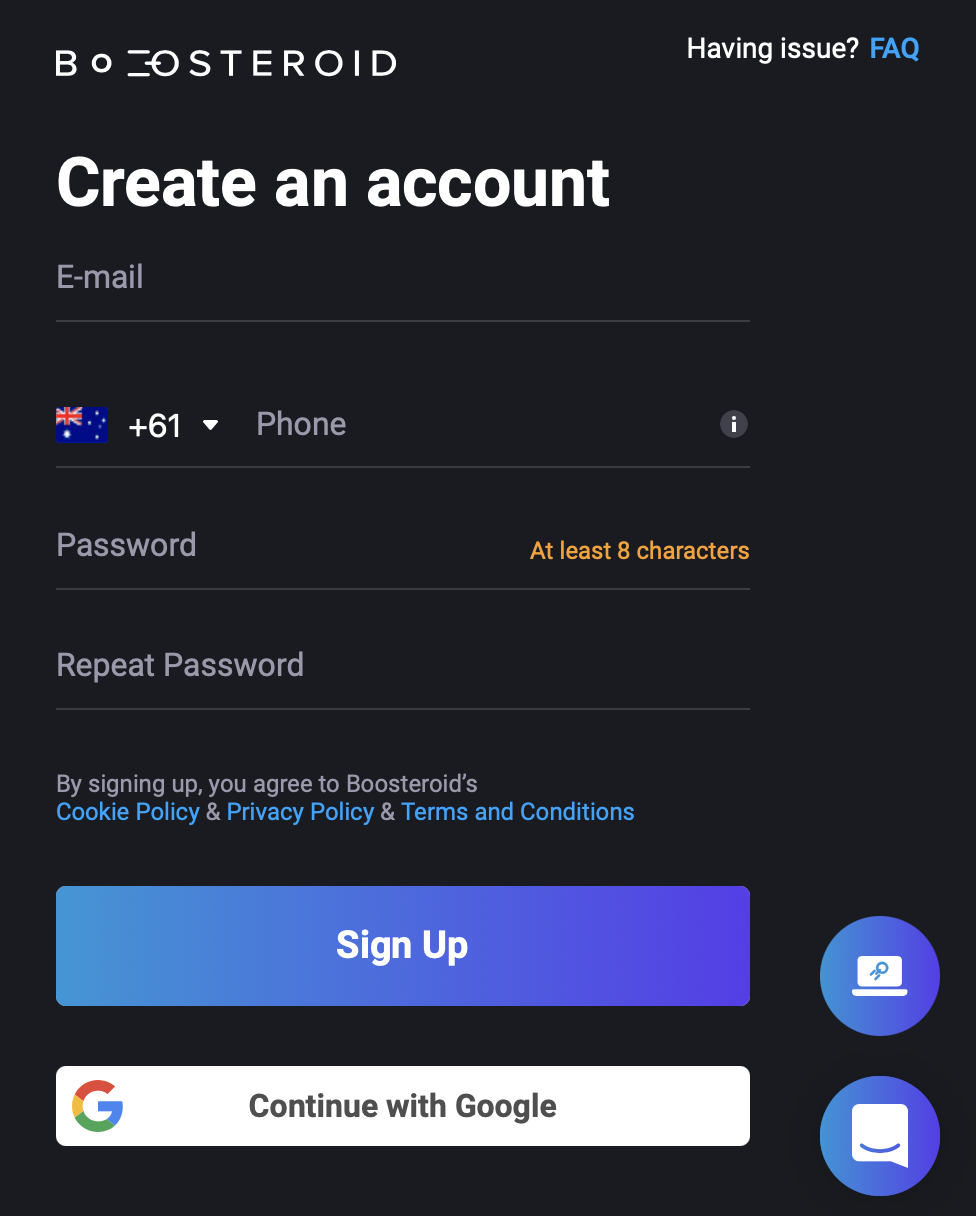Show phone info tooltip icon
Image resolution: width=976 pixels, height=1216 pixels.
pyautogui.click(x=734, y=424)
